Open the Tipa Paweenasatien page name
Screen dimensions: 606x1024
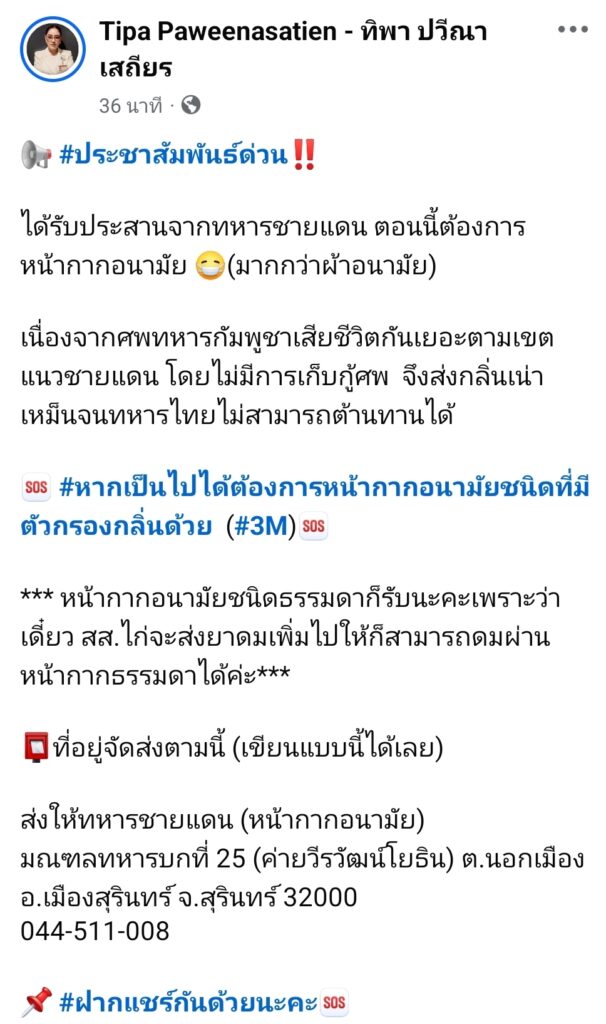pos(292,33)
